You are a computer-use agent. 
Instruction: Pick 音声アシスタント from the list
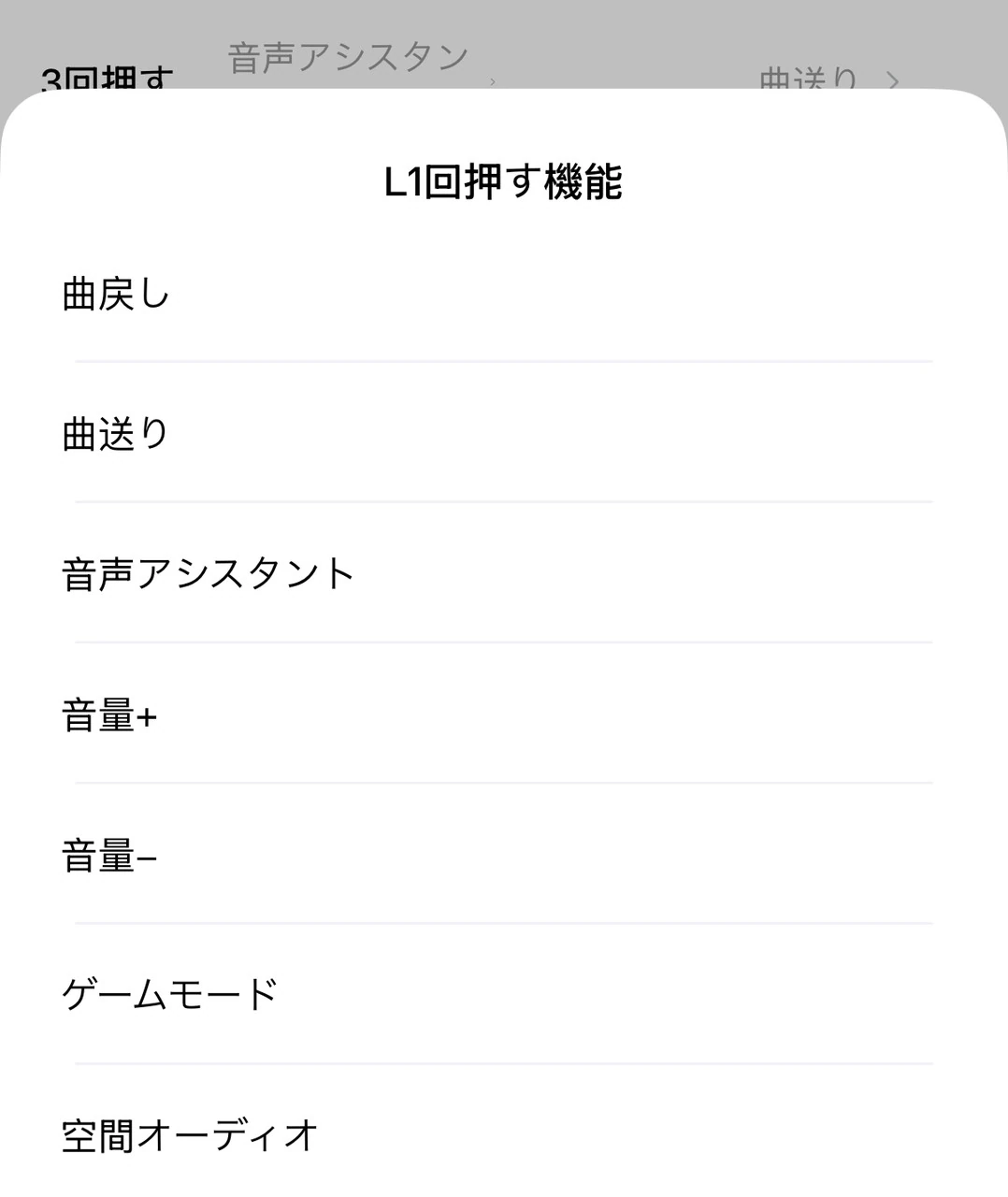[x=208, y=574]
